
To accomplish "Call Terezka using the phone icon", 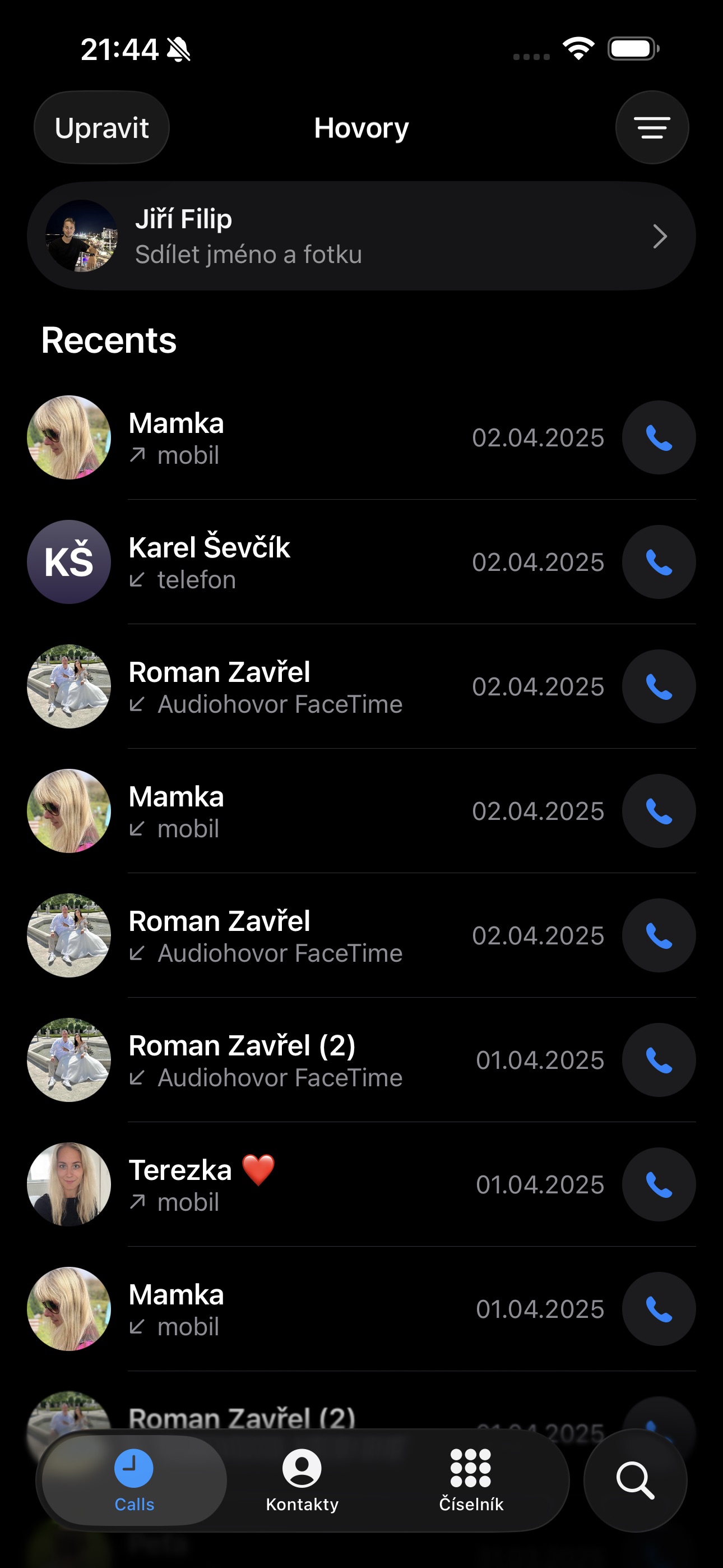I will (659, 1184).
